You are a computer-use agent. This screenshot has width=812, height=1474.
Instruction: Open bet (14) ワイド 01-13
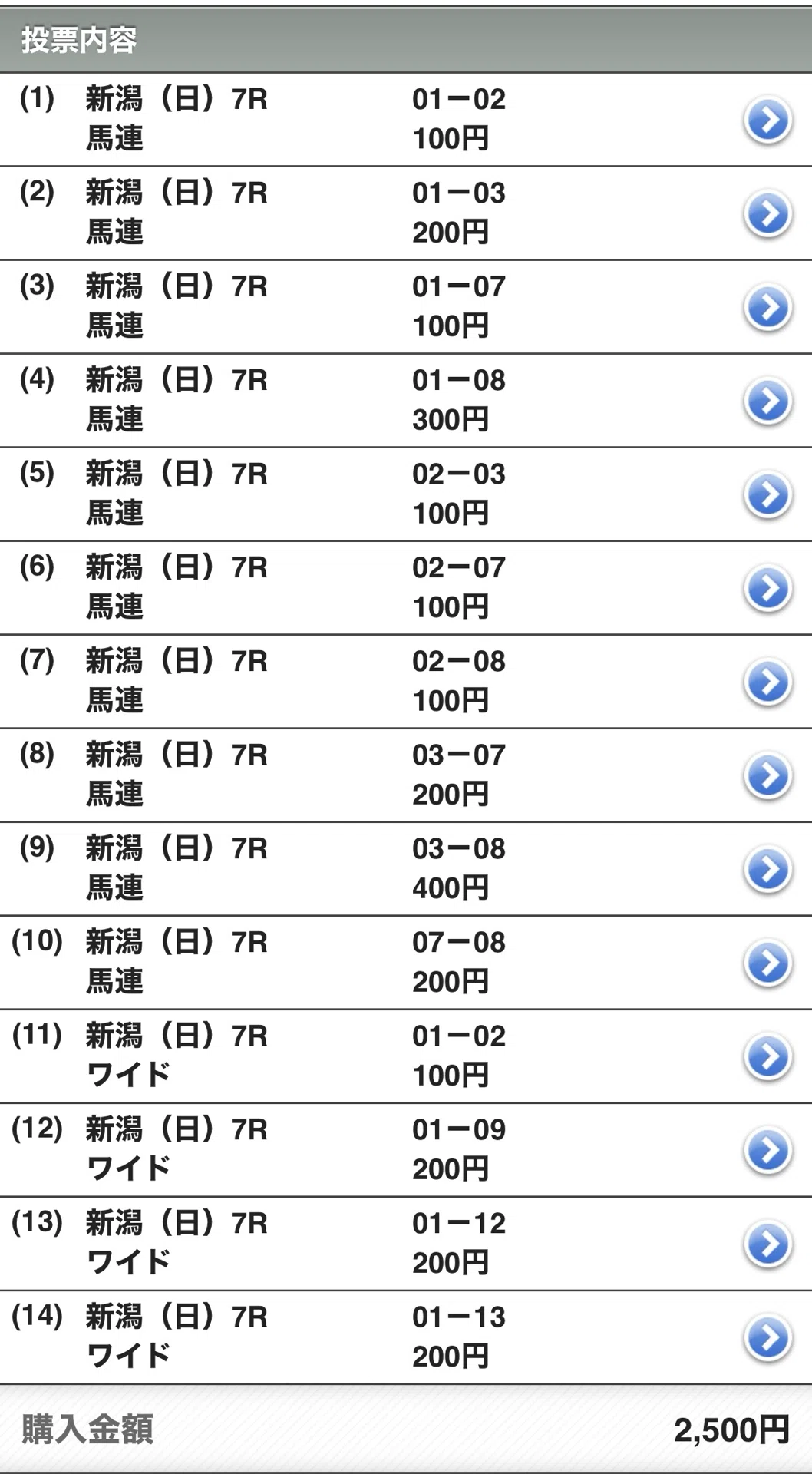(x=406, y=1337)
